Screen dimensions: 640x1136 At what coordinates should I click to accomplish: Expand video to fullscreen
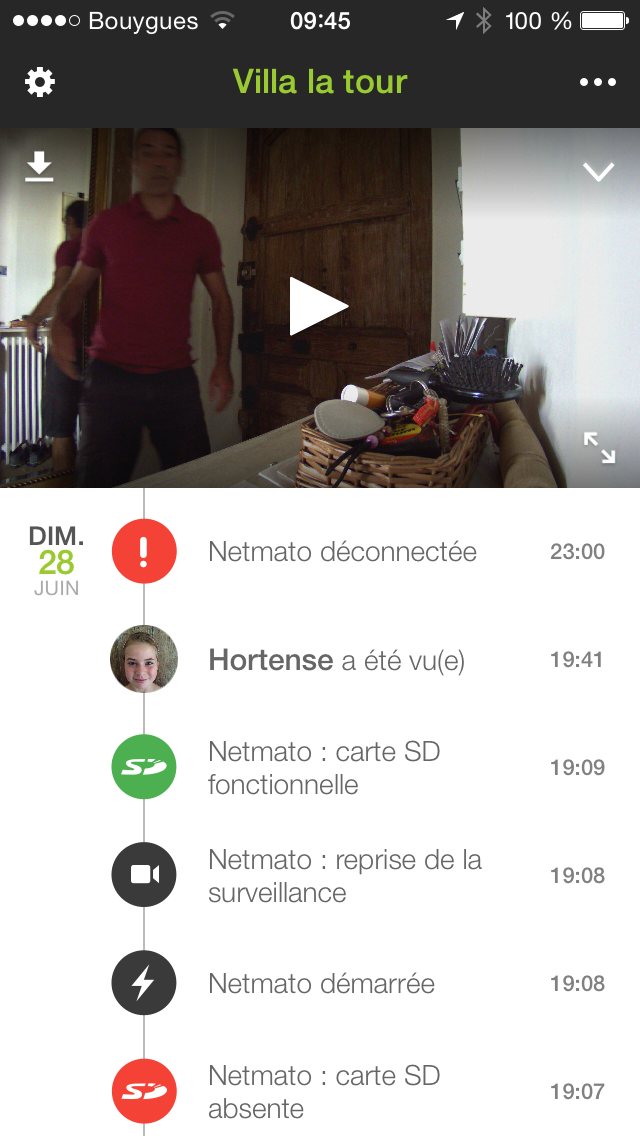(599, 447)
